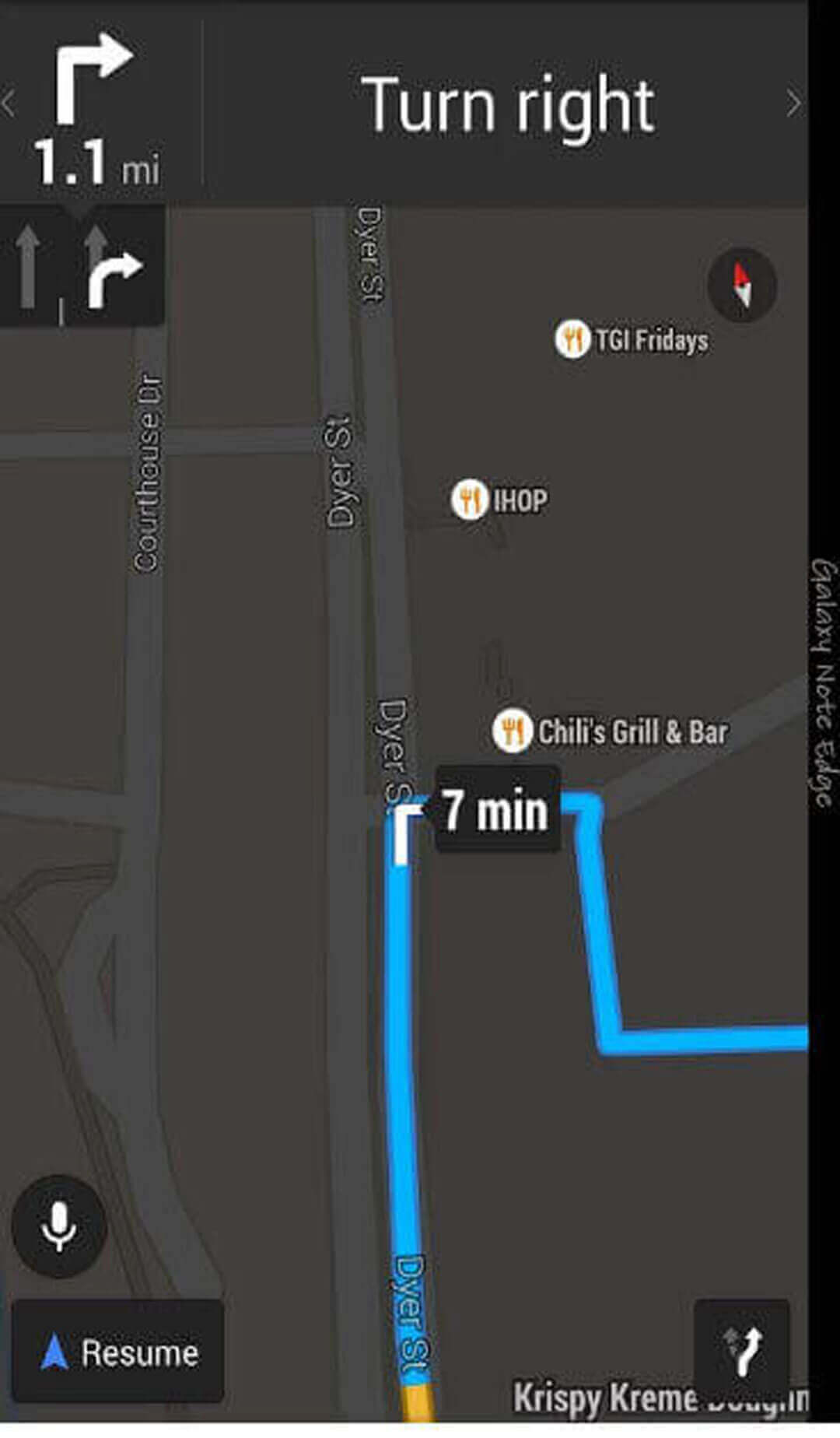Open TGI Fridays place marker
The height and width of the screenshot is (1438, 840).
coord(572,339)
